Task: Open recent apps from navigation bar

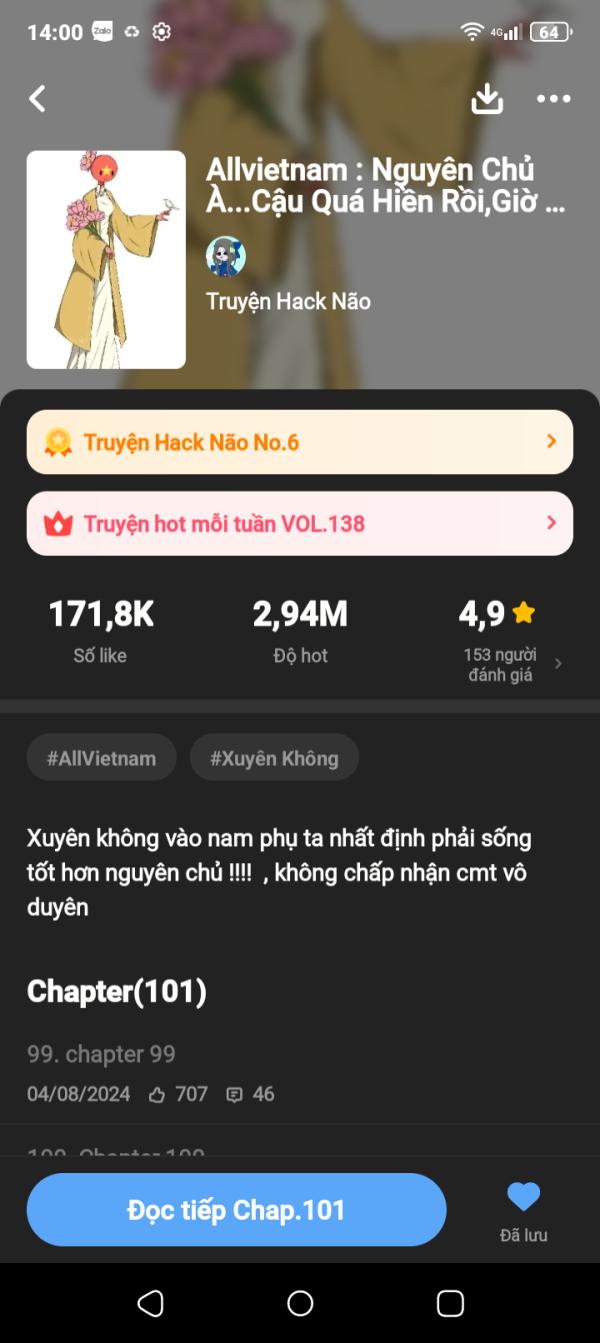Action: click(x=450, y=1303)
